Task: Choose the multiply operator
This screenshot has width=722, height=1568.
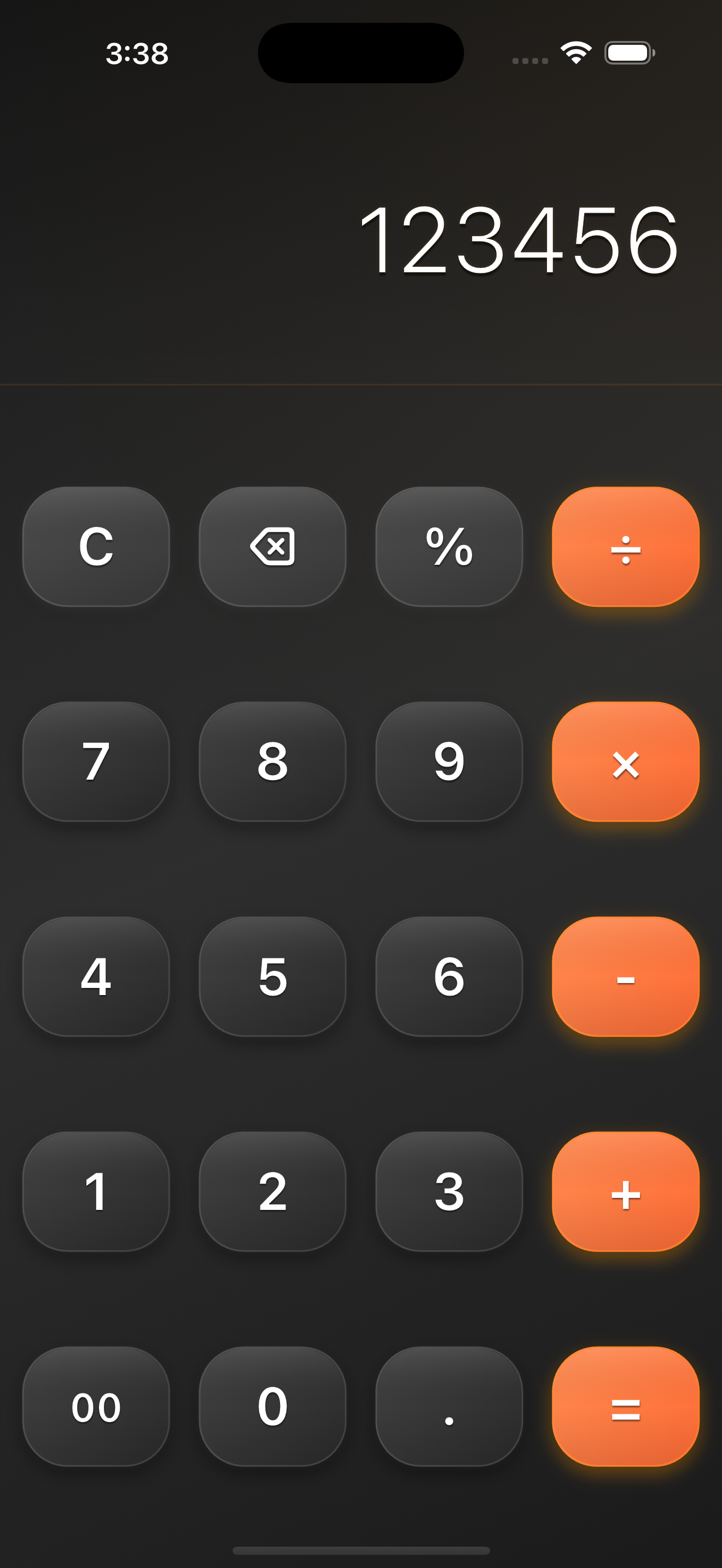Action: click(x=625, y=761)
